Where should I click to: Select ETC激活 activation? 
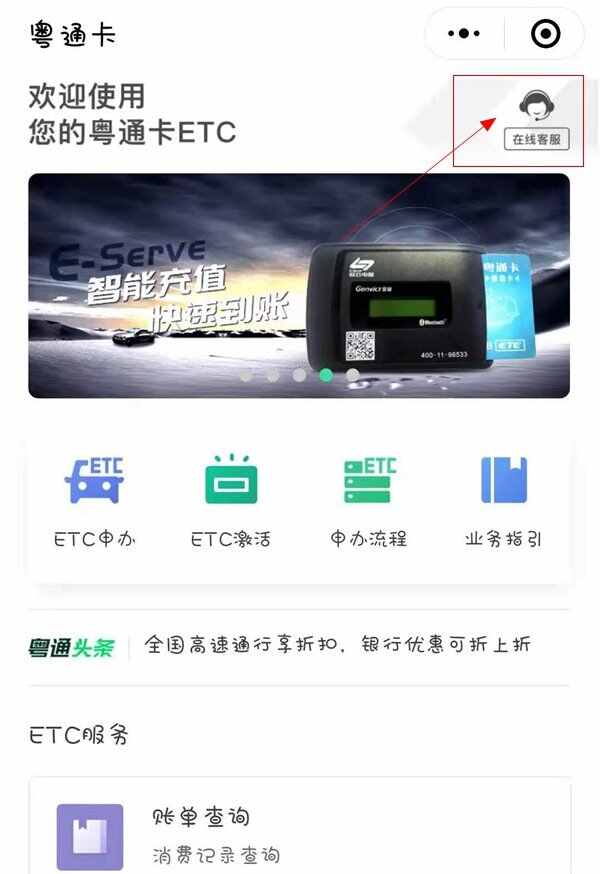pos(231,501)
